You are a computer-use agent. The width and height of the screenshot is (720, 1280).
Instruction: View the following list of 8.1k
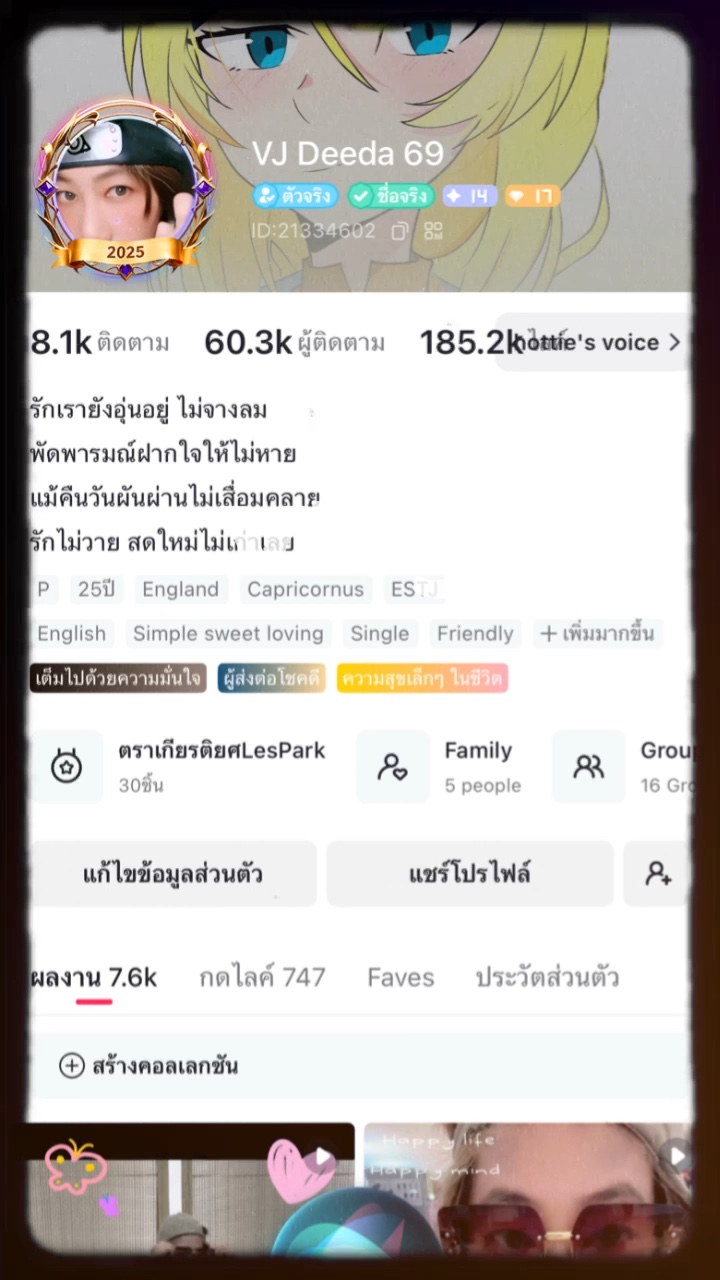(98, 343)
